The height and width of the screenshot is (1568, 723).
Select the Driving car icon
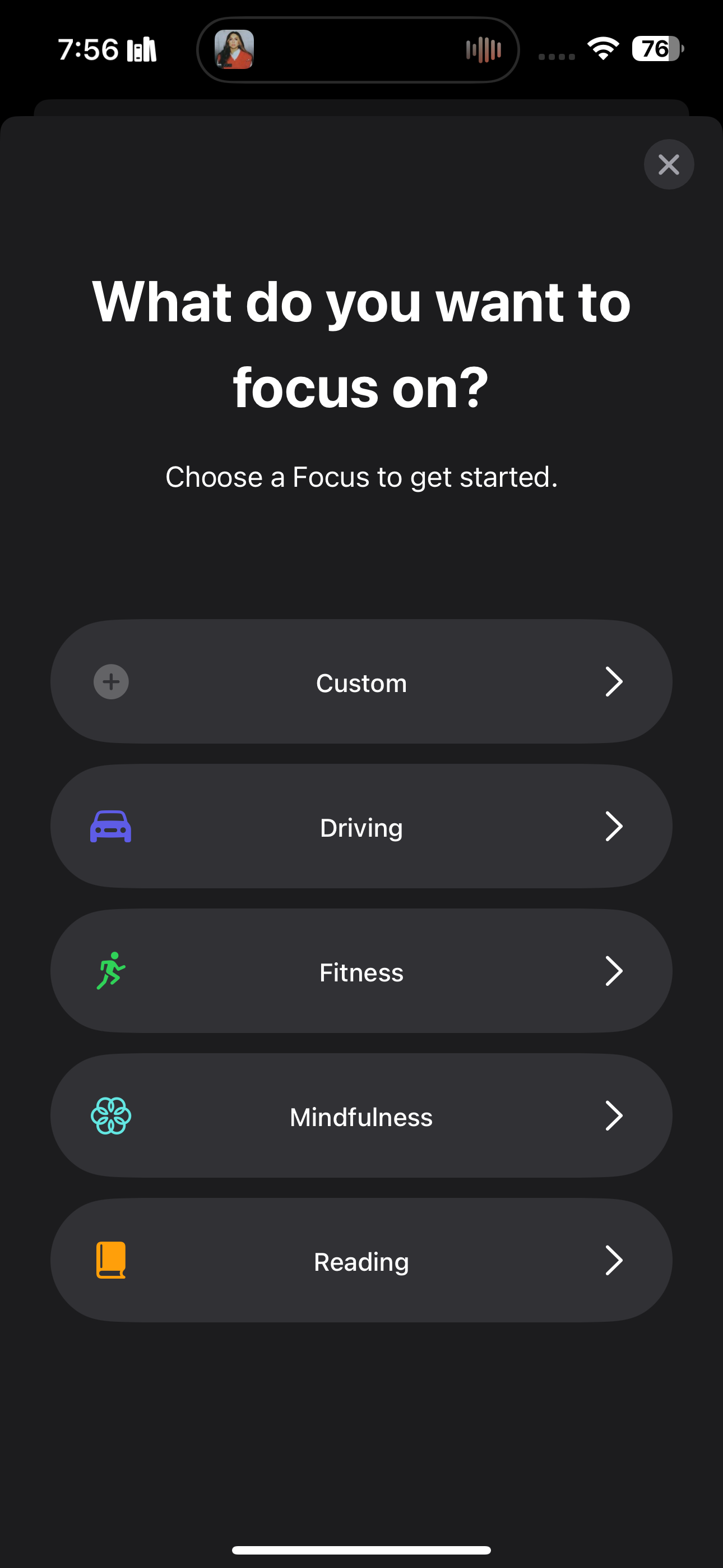(x=112, y=826)
